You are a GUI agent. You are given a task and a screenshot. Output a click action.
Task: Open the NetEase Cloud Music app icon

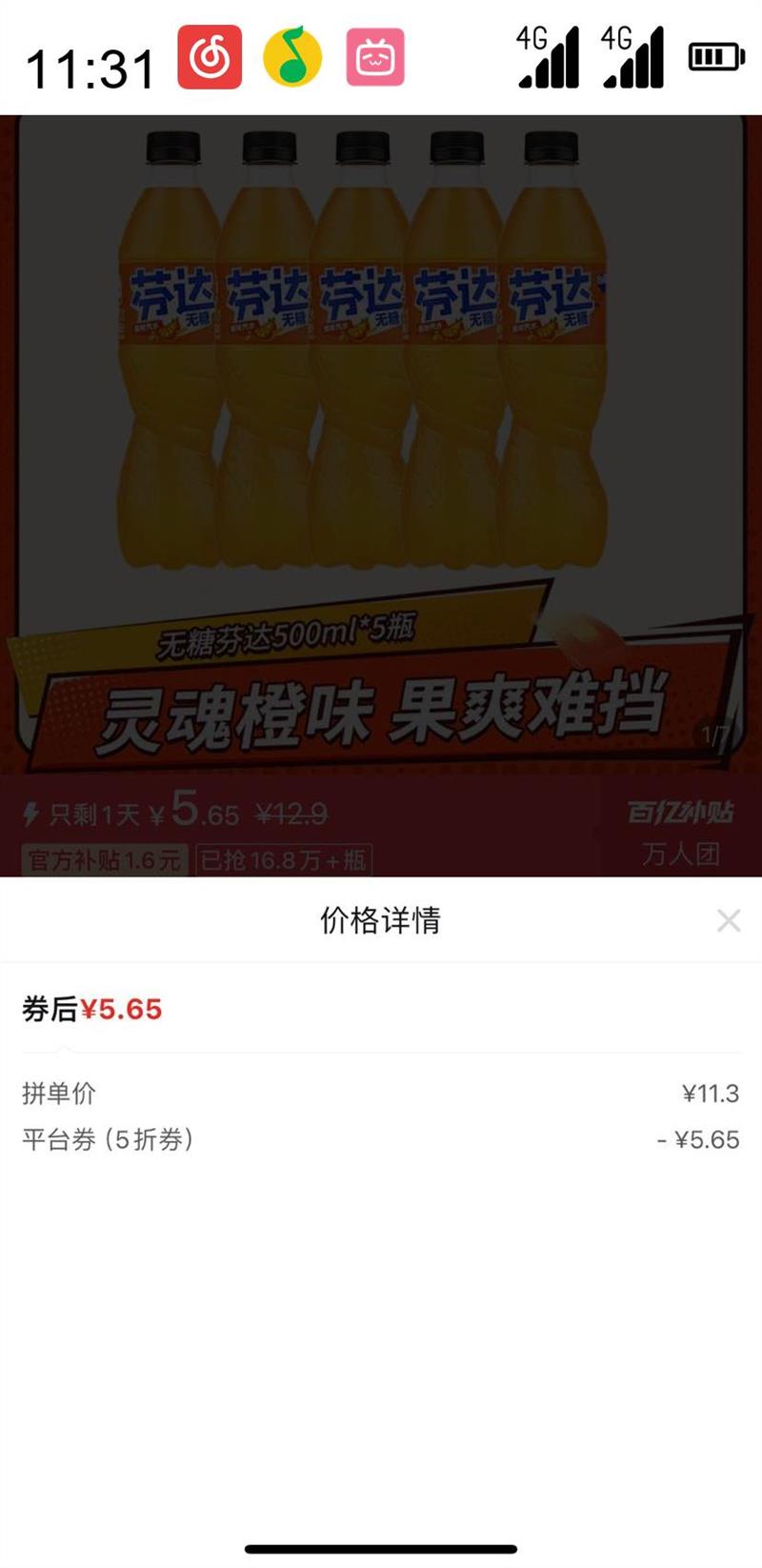[x=211, y=57]
